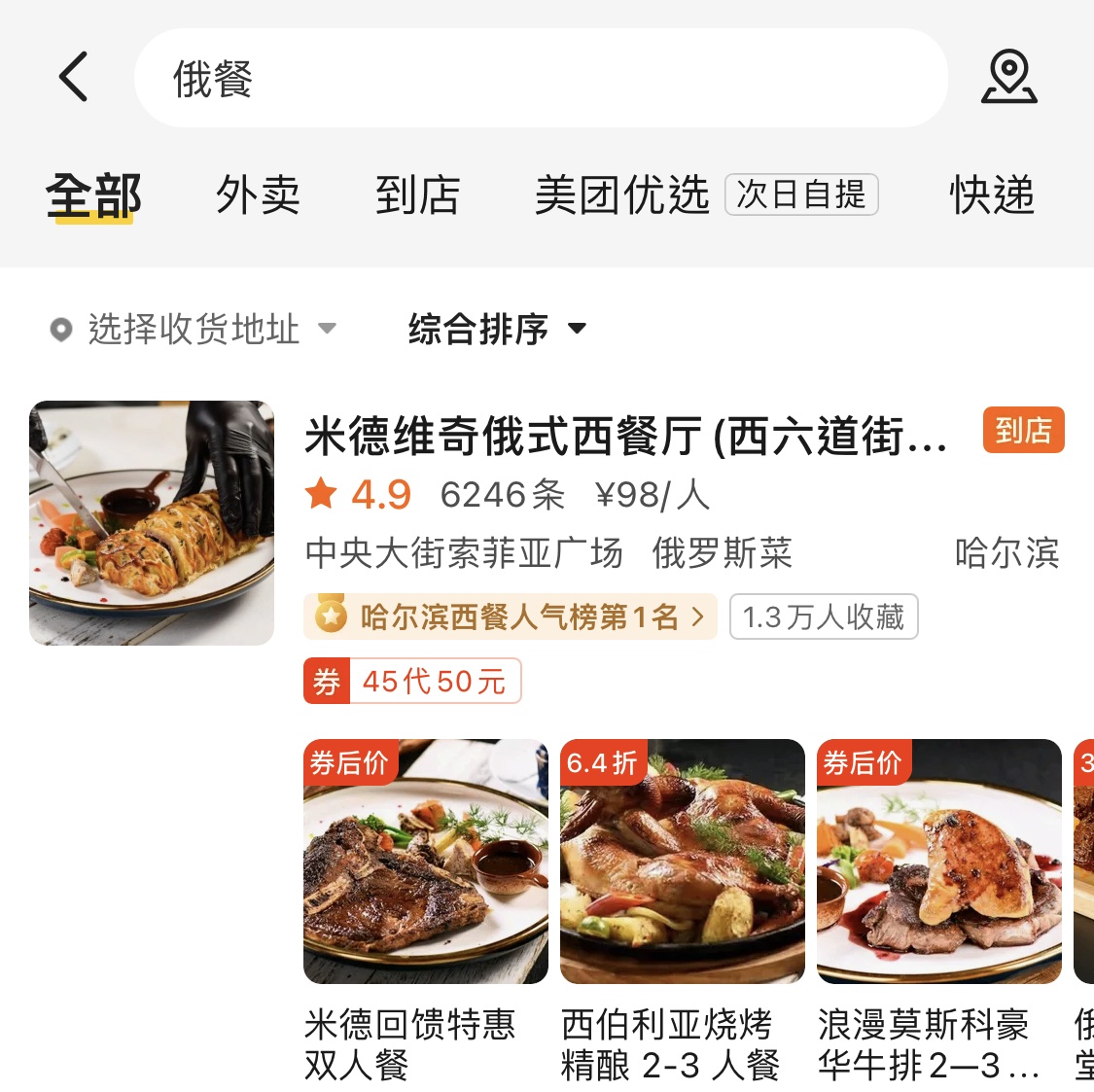
Task: Select the 美团优选 tab
Action: tap(622, 195)
